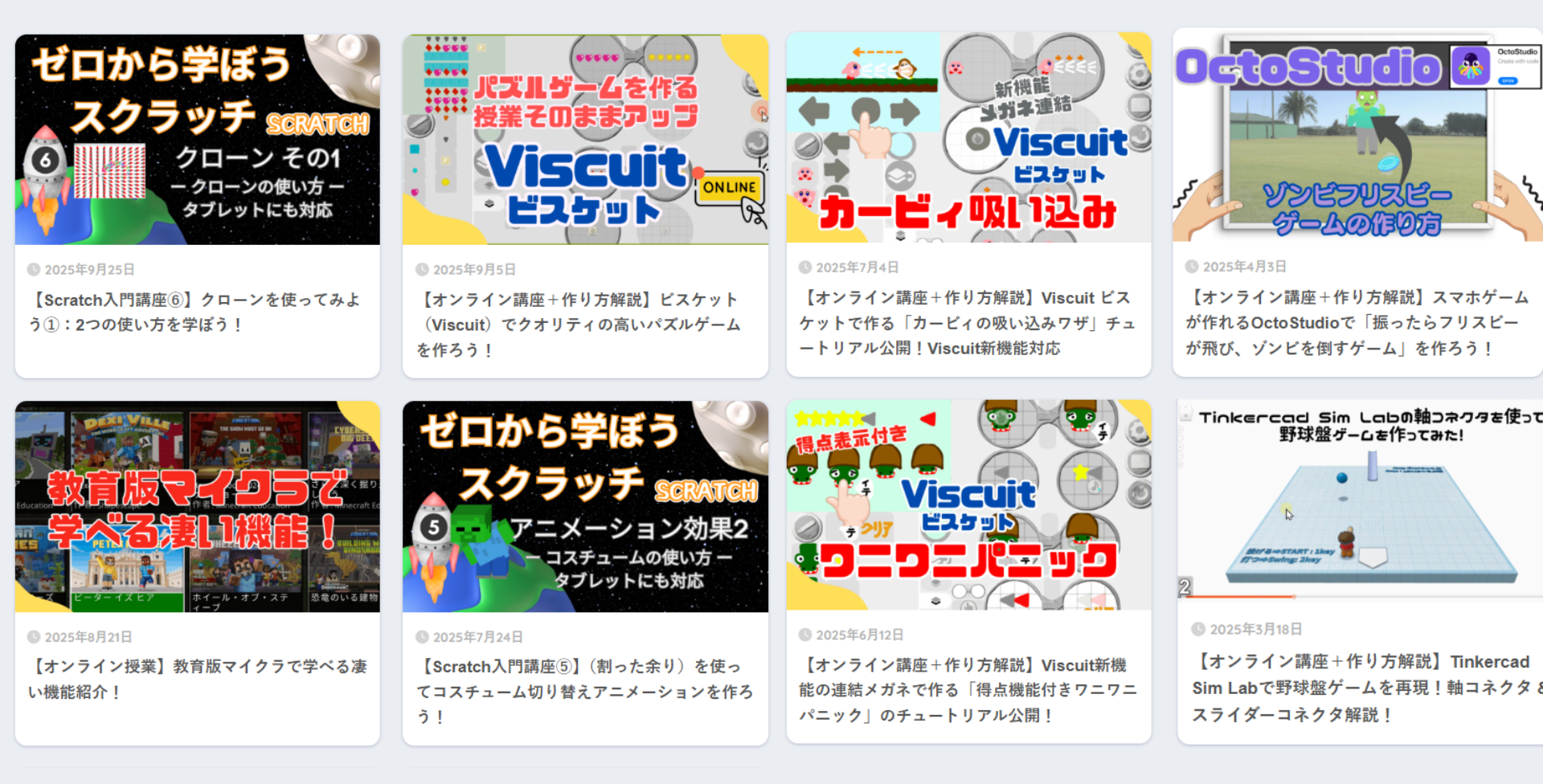The height and width of the screenshot is (784, 1543).
Task: Open the Scratch入門講座⑤ costume animation article
Action: (x=584, y=690)
